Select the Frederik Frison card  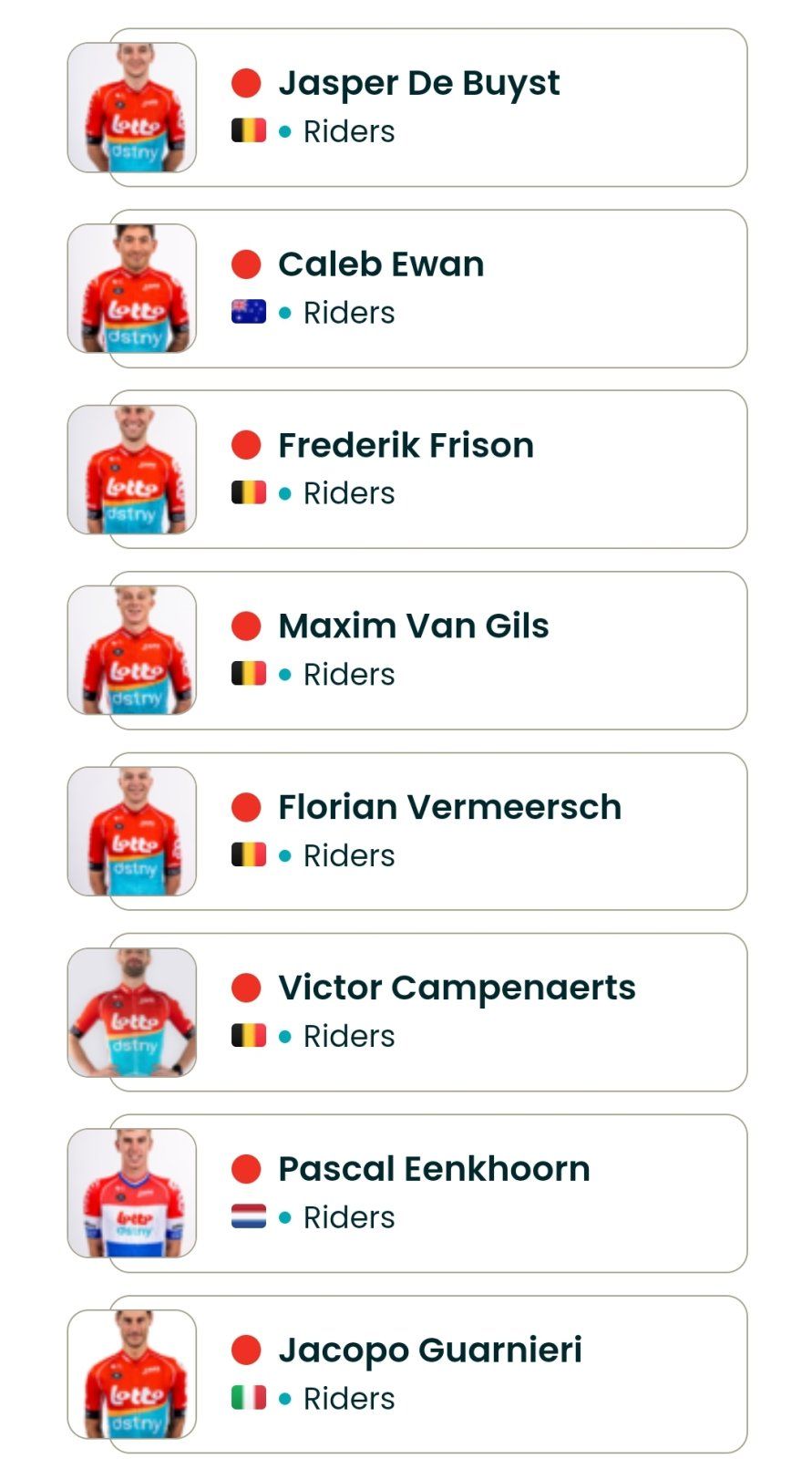(406, 446)
